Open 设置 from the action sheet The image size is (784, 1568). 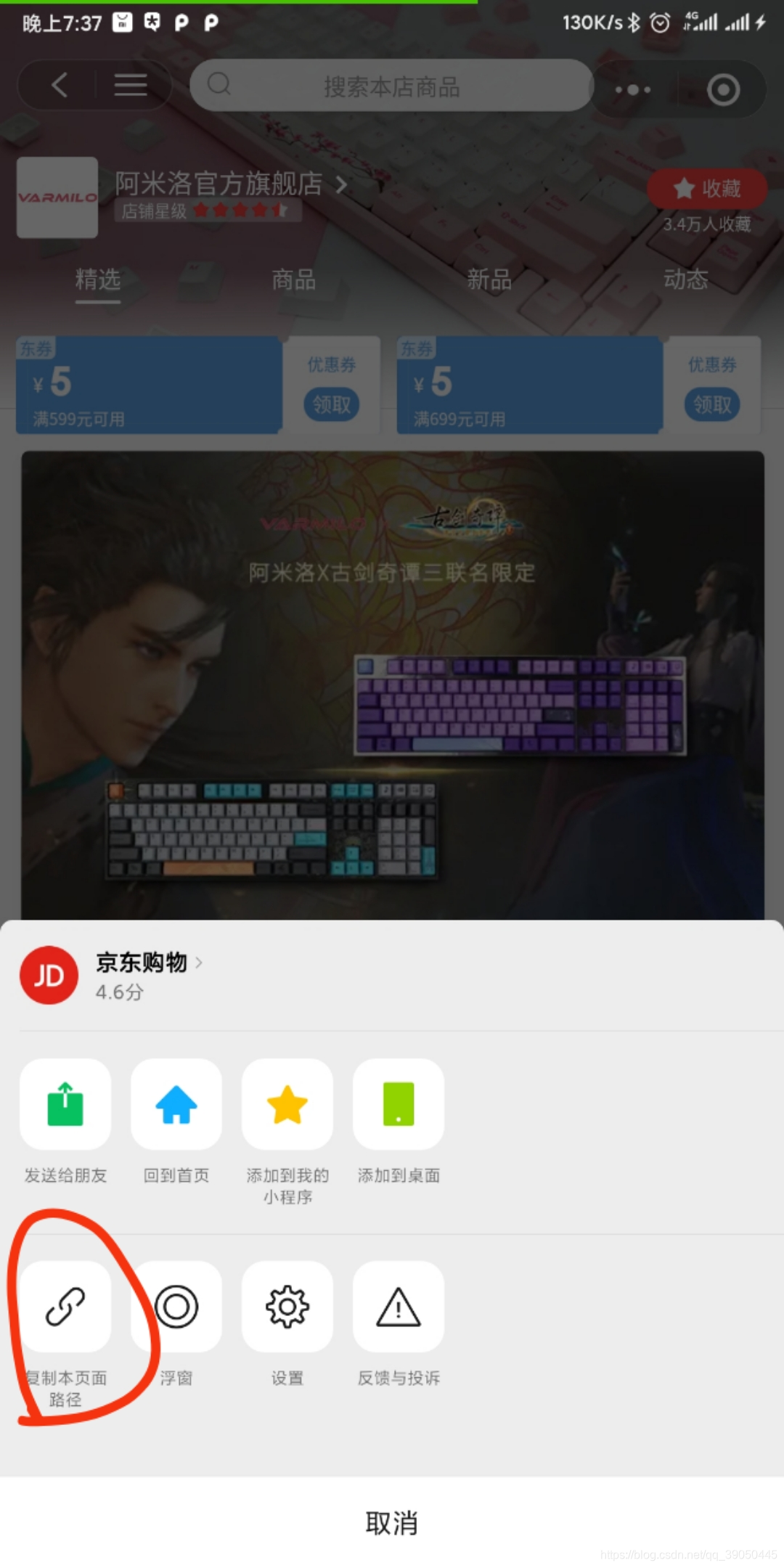click(x=287, y=1307)
